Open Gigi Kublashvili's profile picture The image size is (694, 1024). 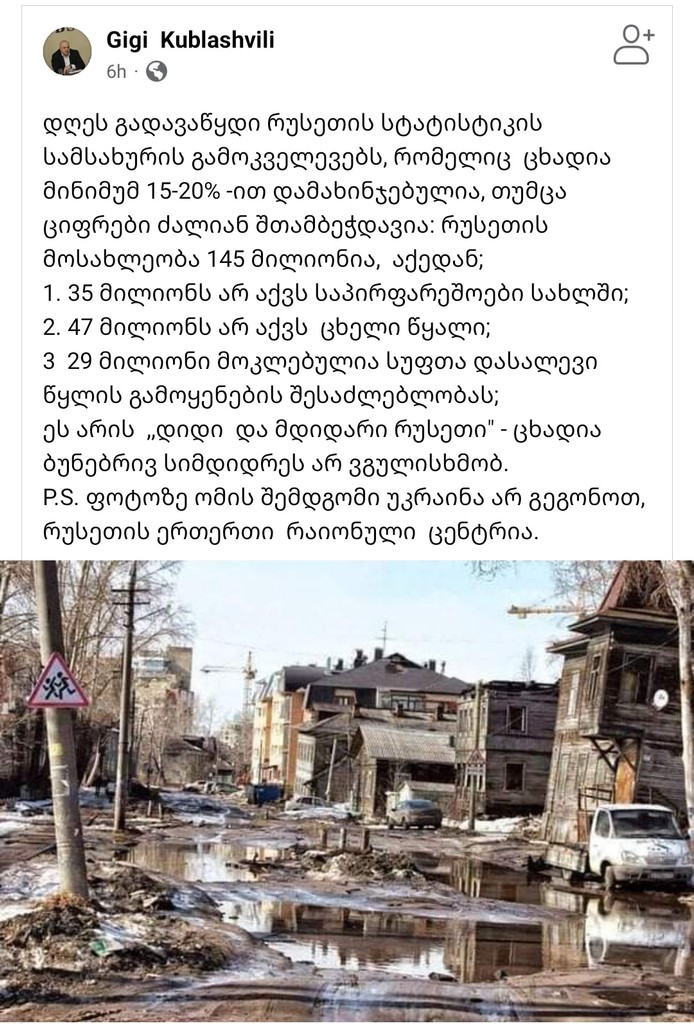click(67, 51)
